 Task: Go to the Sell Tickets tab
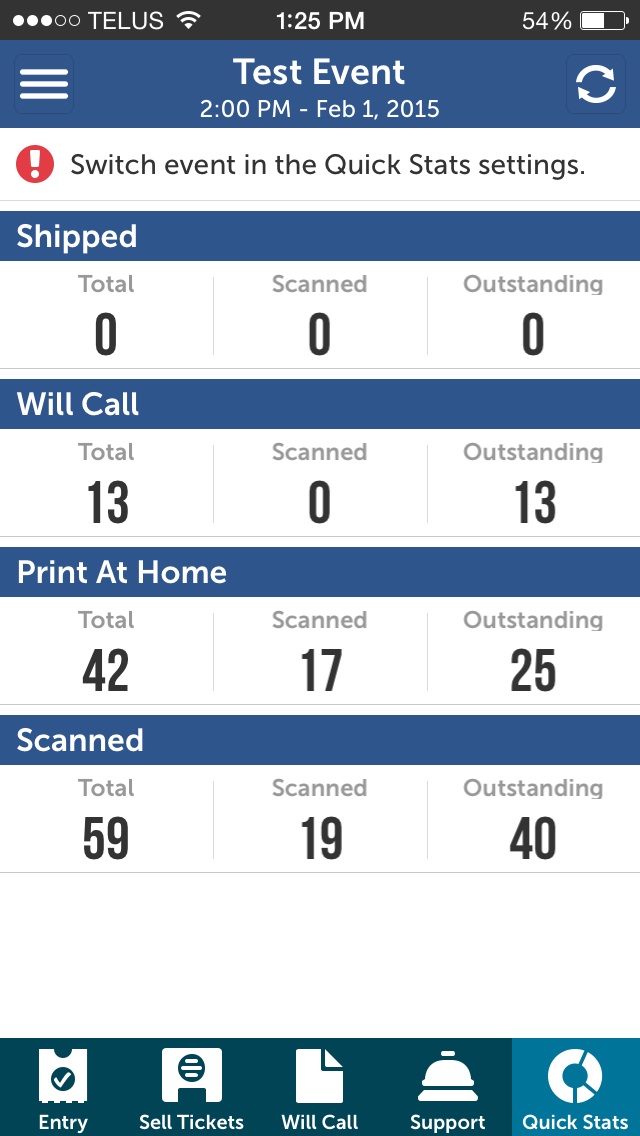pyautogui.click(x=192, y=1087)
